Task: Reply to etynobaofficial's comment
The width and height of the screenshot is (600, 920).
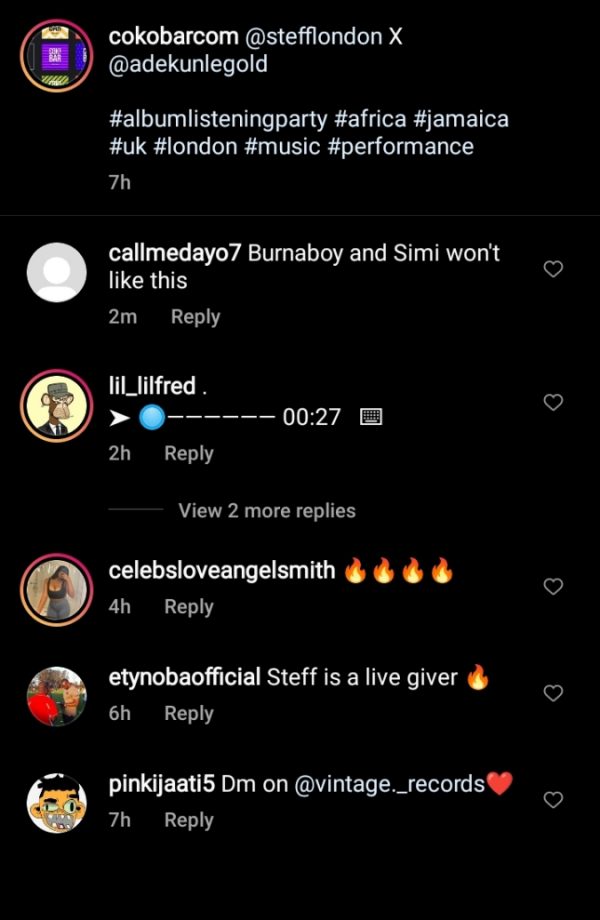Action: 189,714
